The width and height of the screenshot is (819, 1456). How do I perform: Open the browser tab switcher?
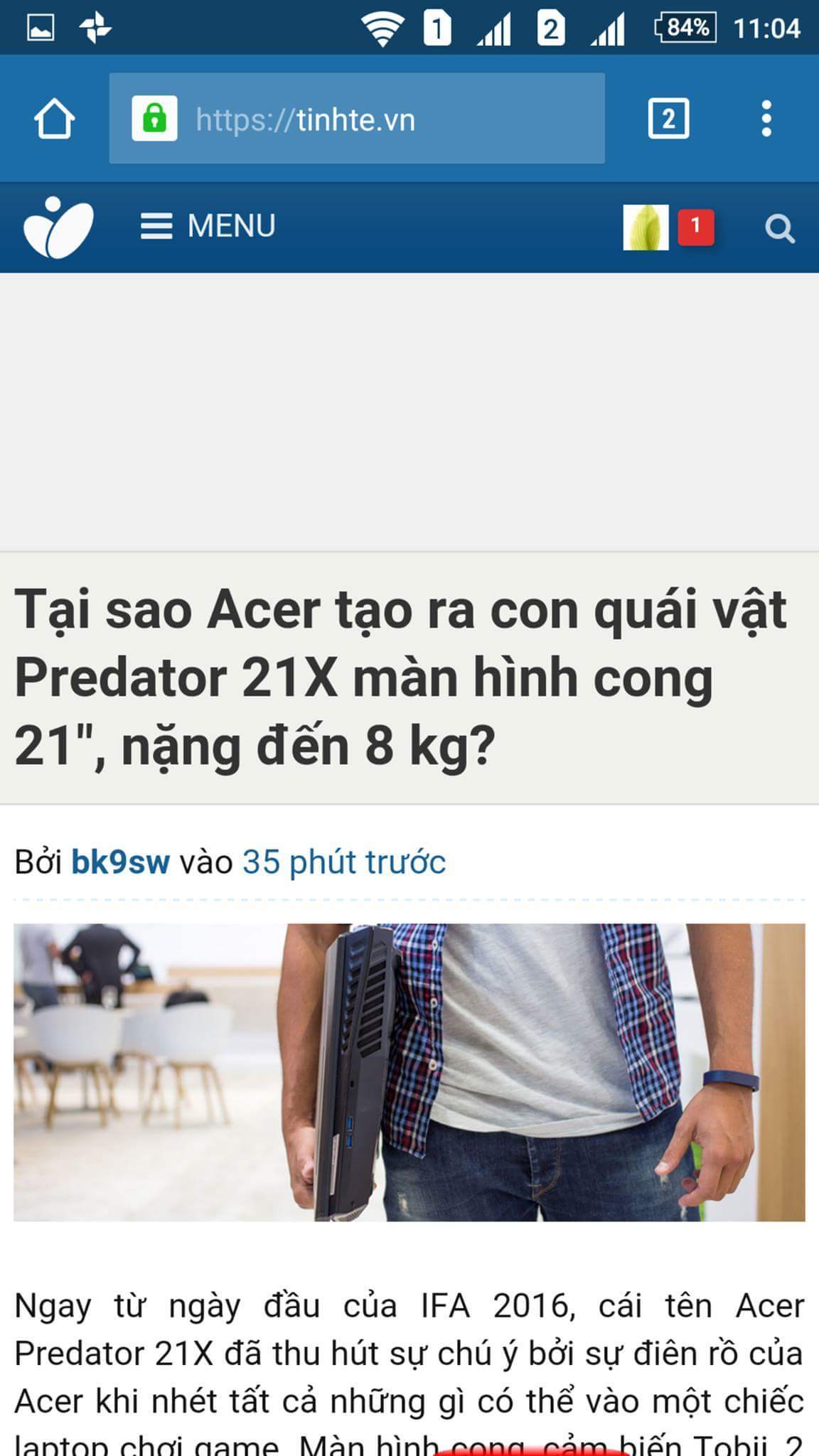(668, 118)
